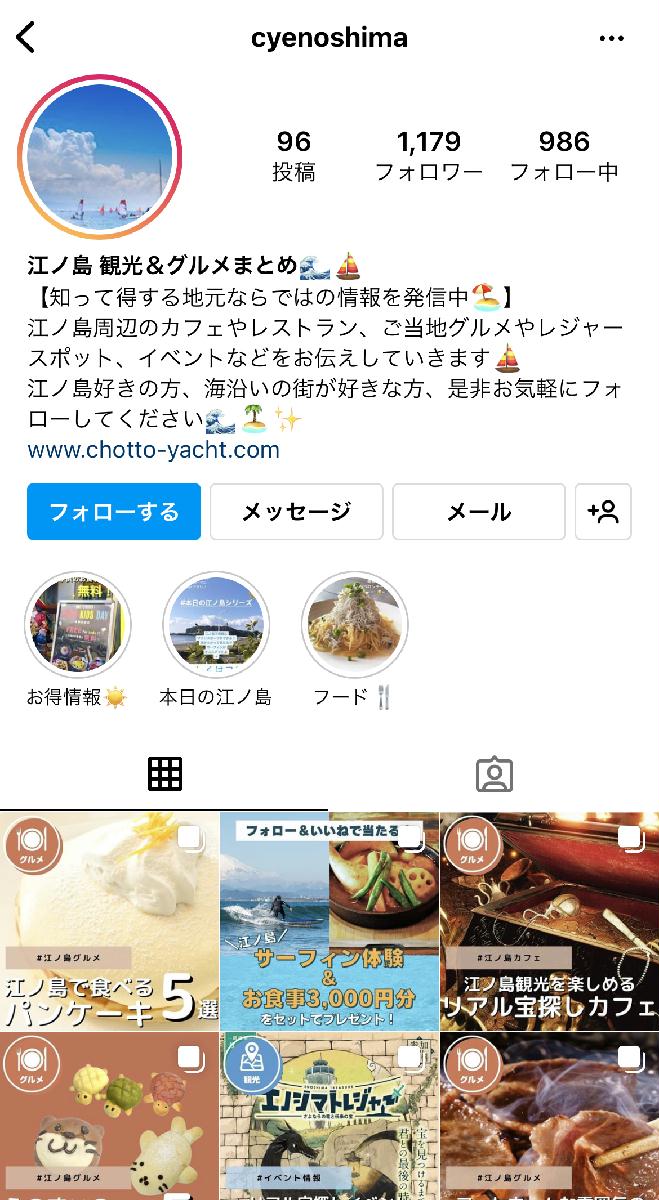The width and height of the screenshot is (659, 1200).
Task: Open the エノシマトレジャー event post
Action: pyautogui.click(x=329, y=1117)
